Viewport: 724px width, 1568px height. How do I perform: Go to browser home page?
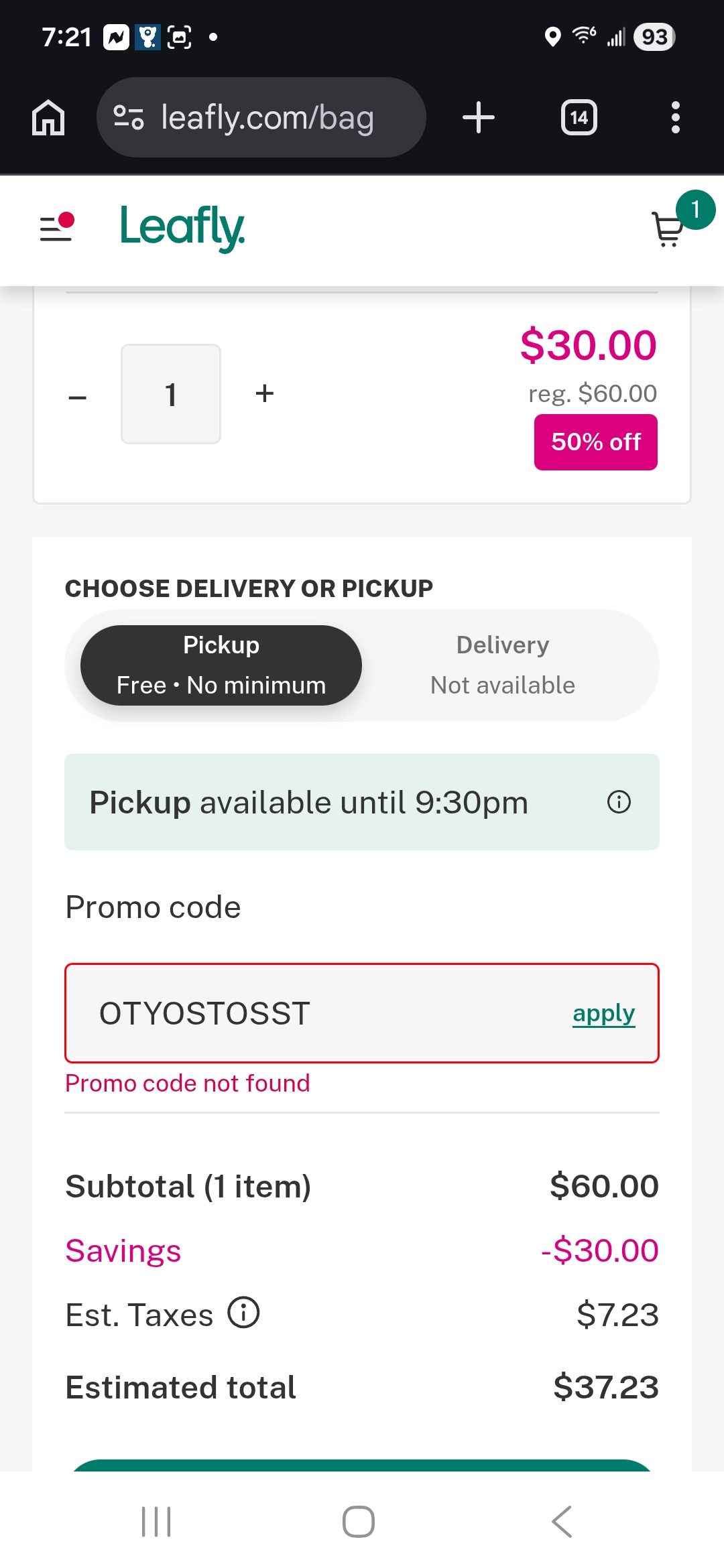[48, 117]
